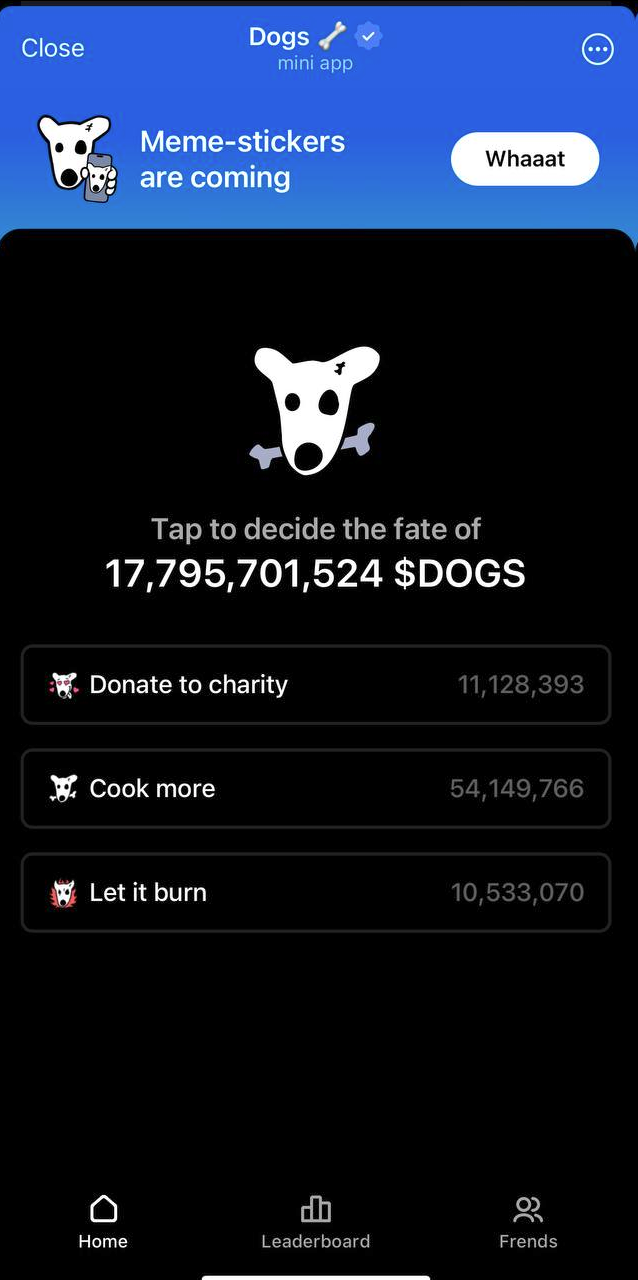The height and width of the screenshot is (1280, 638).
Task: Switch to the Leaderboard tab
Action: click(x=315, y=1222)
